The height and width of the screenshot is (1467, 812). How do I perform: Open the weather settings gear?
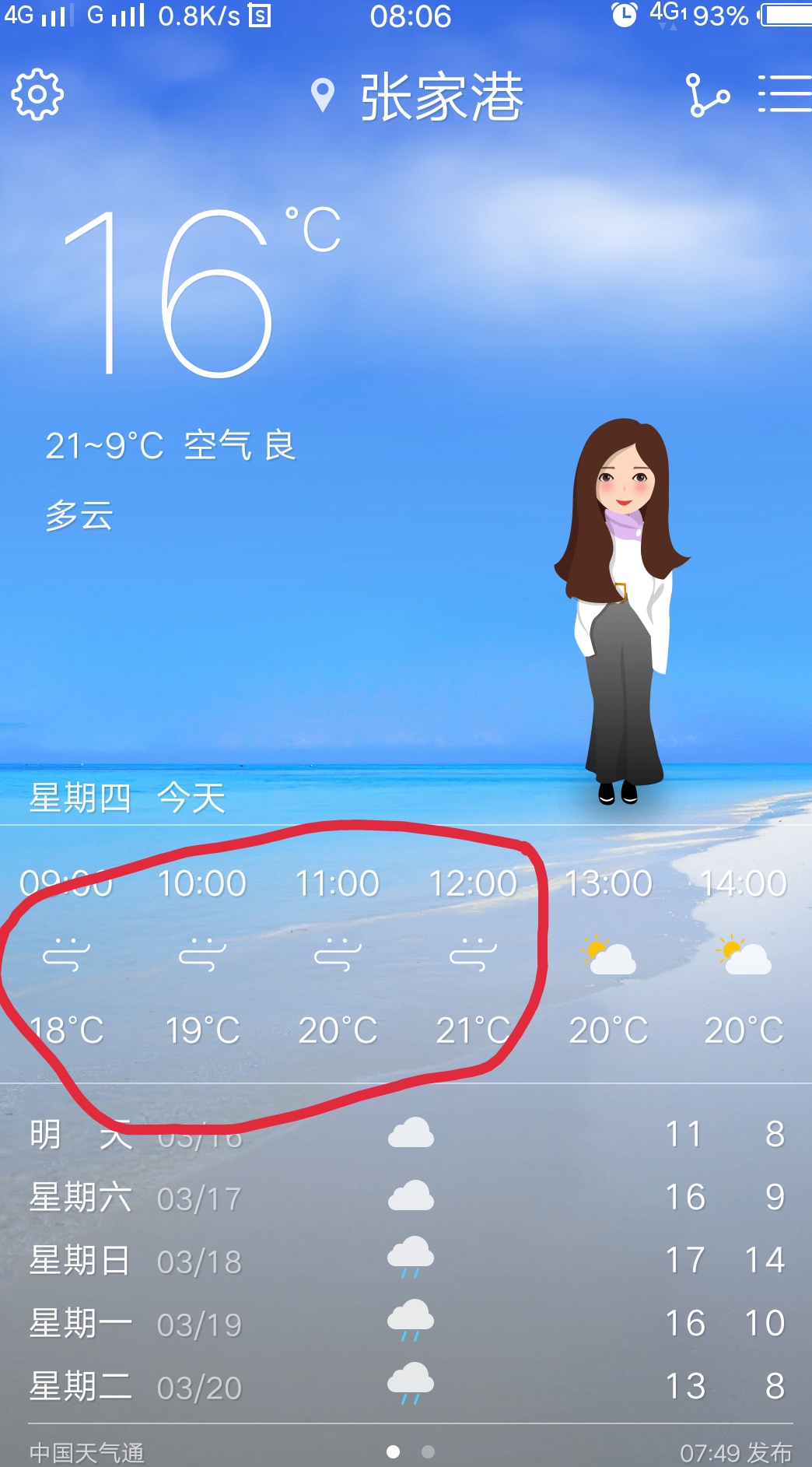point(37,95)
